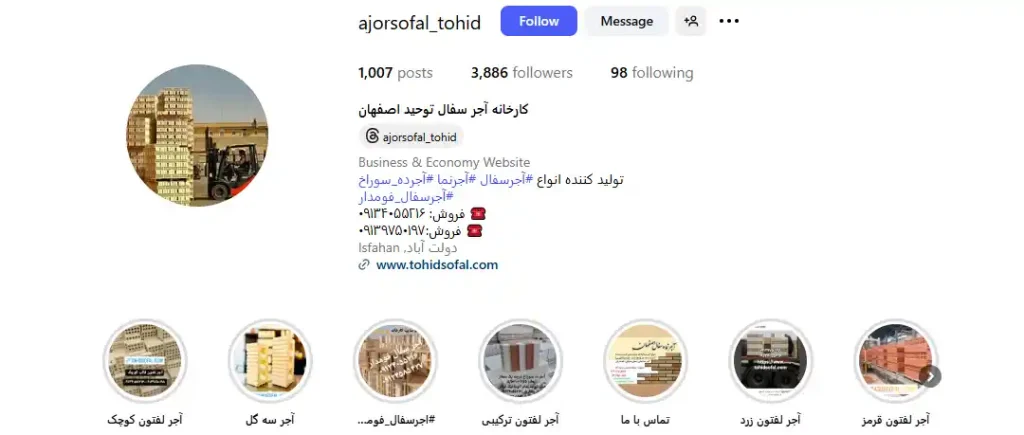Show similar account suggestions

(x=690, y=21)
